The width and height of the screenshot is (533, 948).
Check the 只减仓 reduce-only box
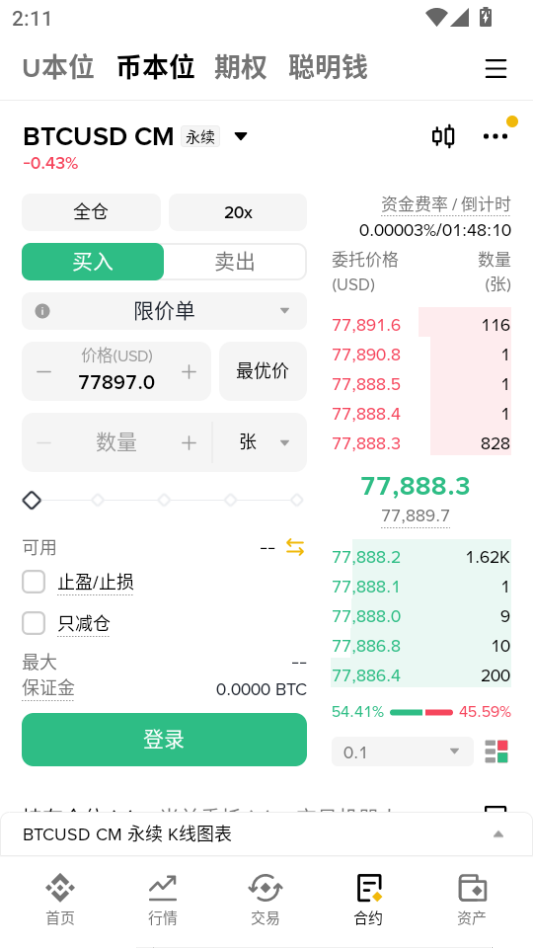[x=34, y=623]
